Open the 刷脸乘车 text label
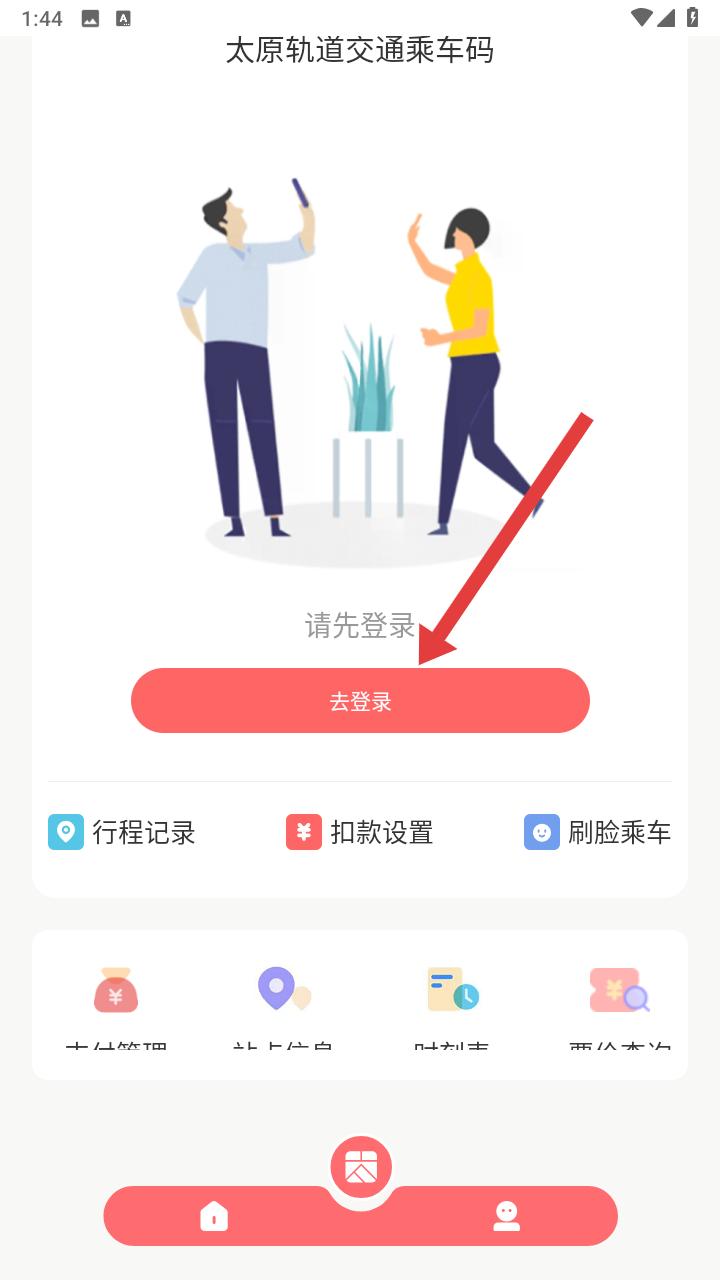Screen dimensions: 720x1280 620,832
